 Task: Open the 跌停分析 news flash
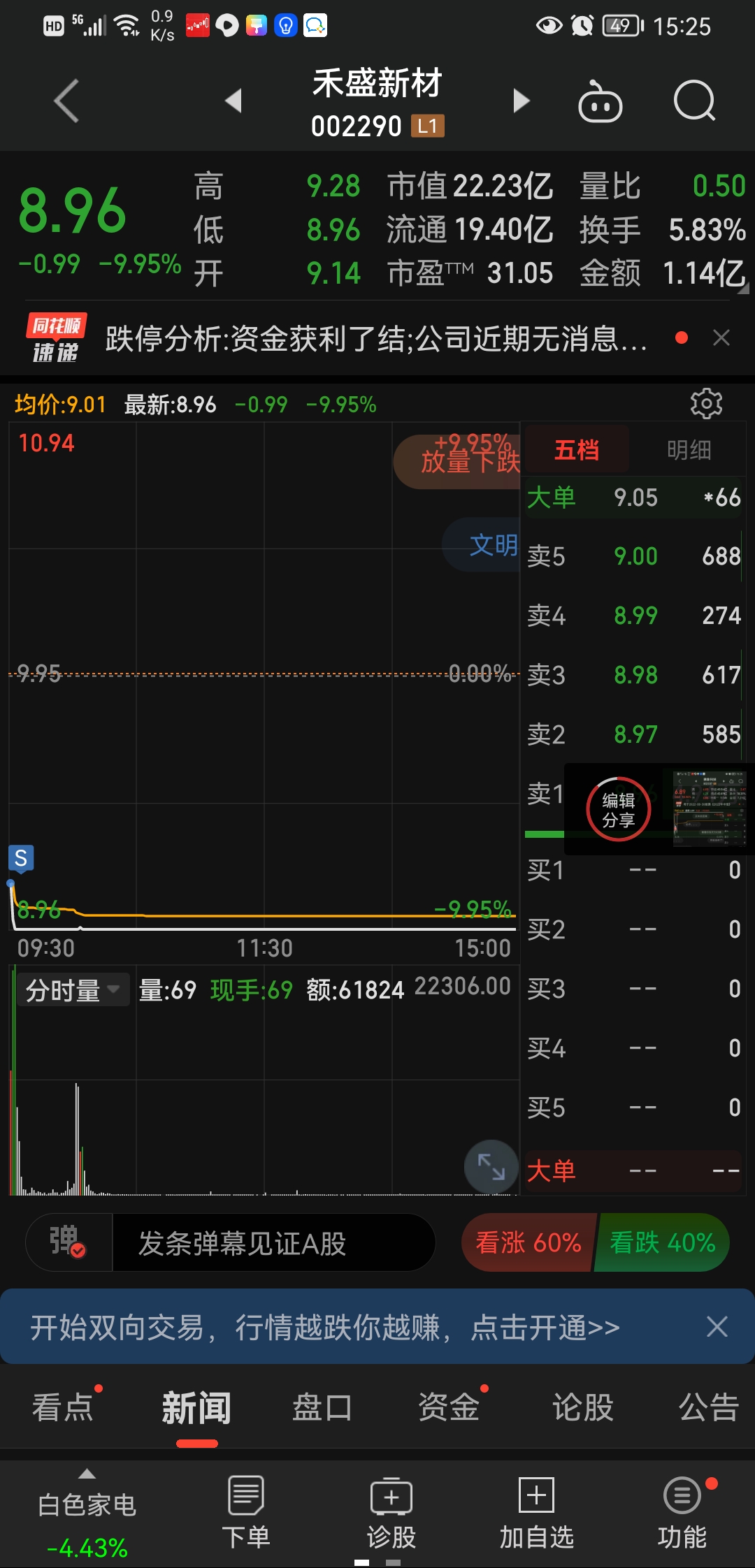376,339
